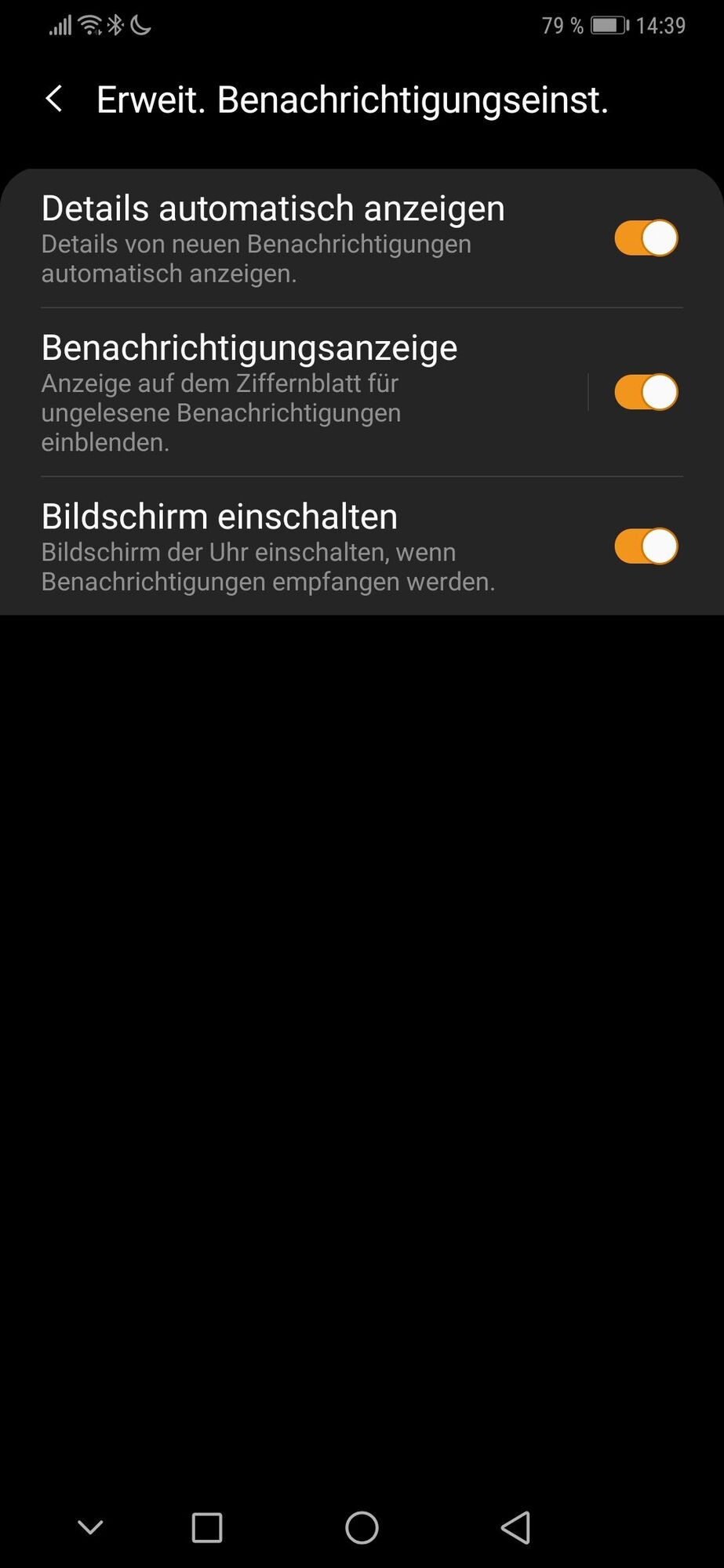Open recent apps via square button

pyautogui.click(x=207, y=1527)
